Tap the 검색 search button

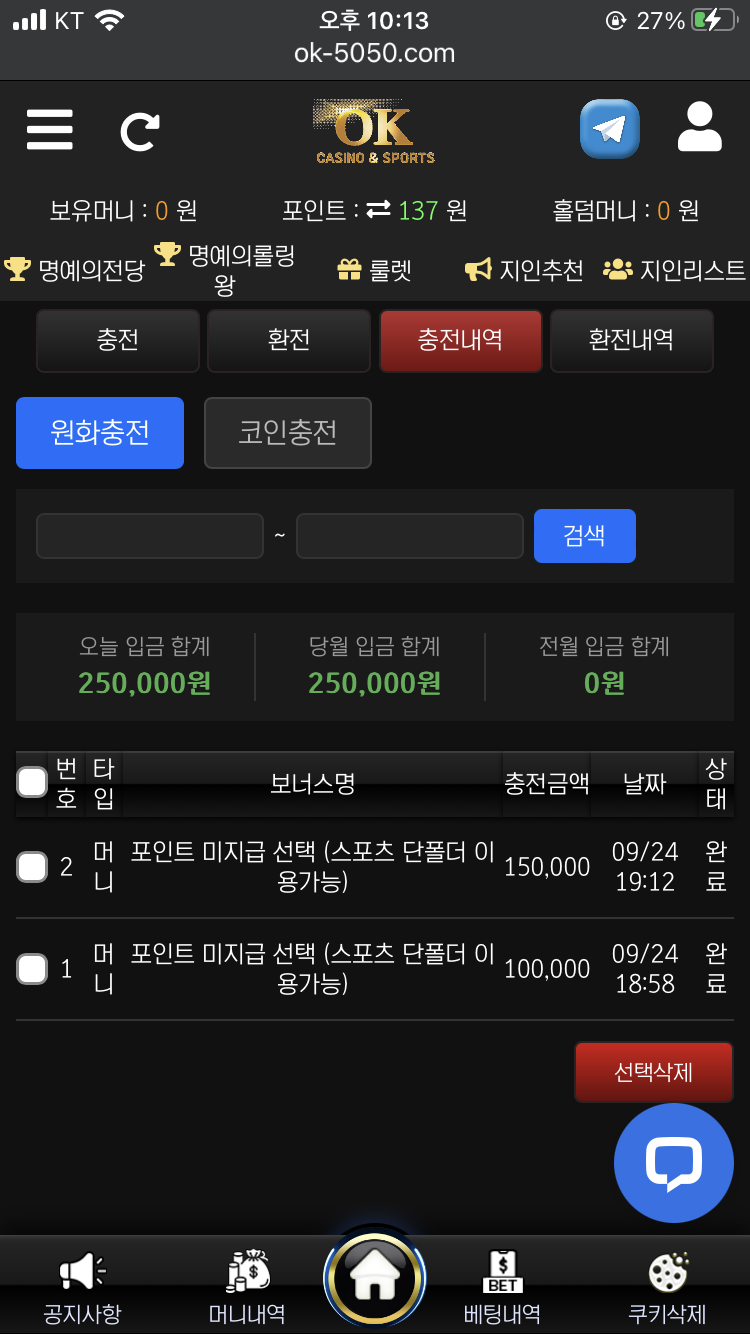(585, 536)
